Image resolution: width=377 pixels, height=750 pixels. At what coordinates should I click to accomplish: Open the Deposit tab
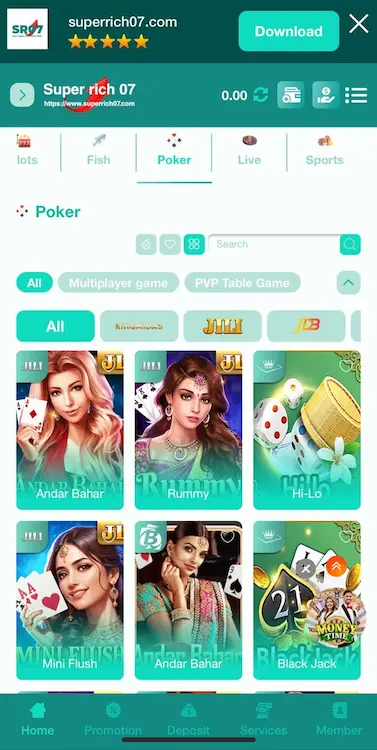click(188, 719)
